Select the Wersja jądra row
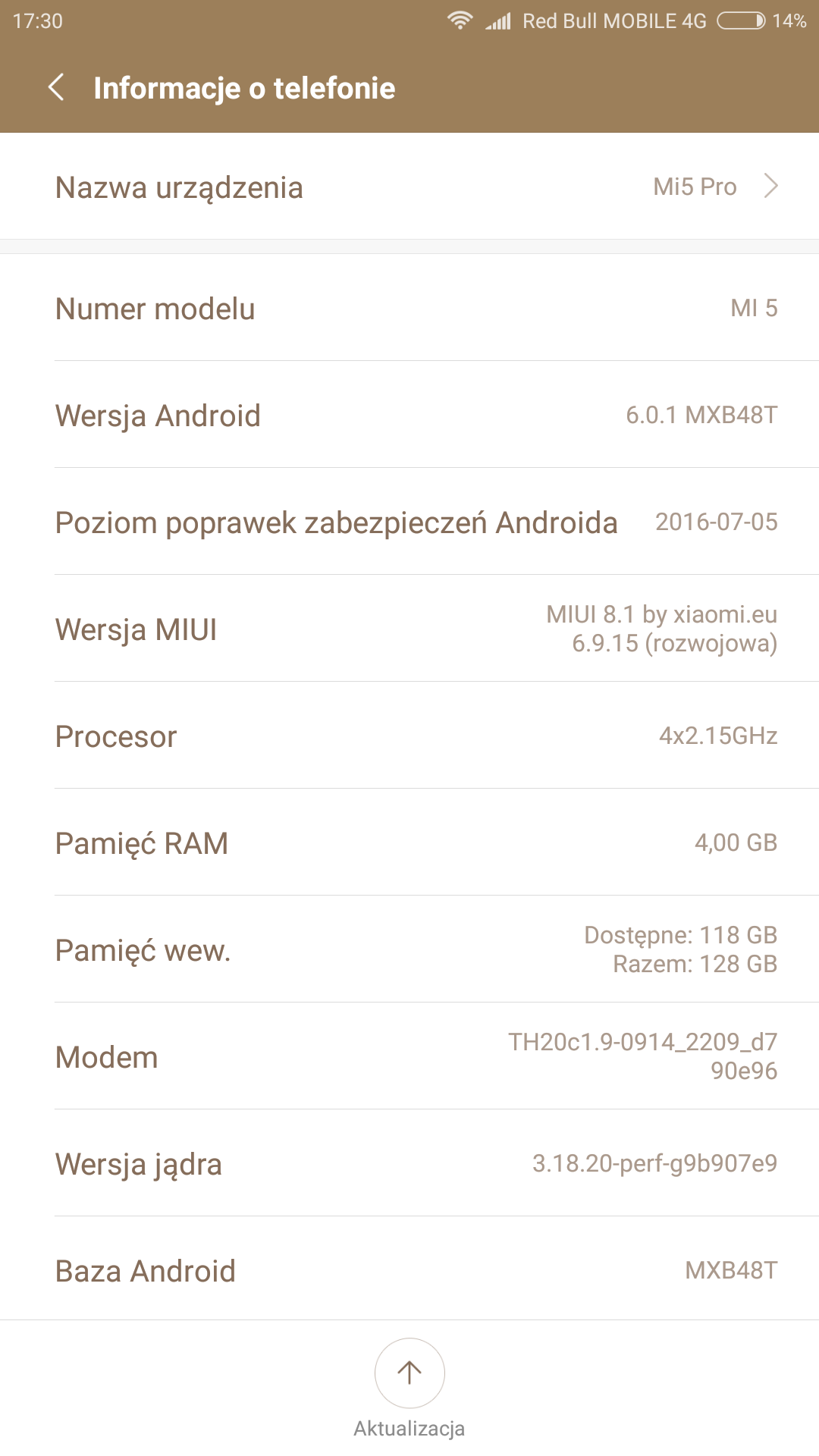The width and height of the screenshot is (819, 1456). tap(409, 1163)
